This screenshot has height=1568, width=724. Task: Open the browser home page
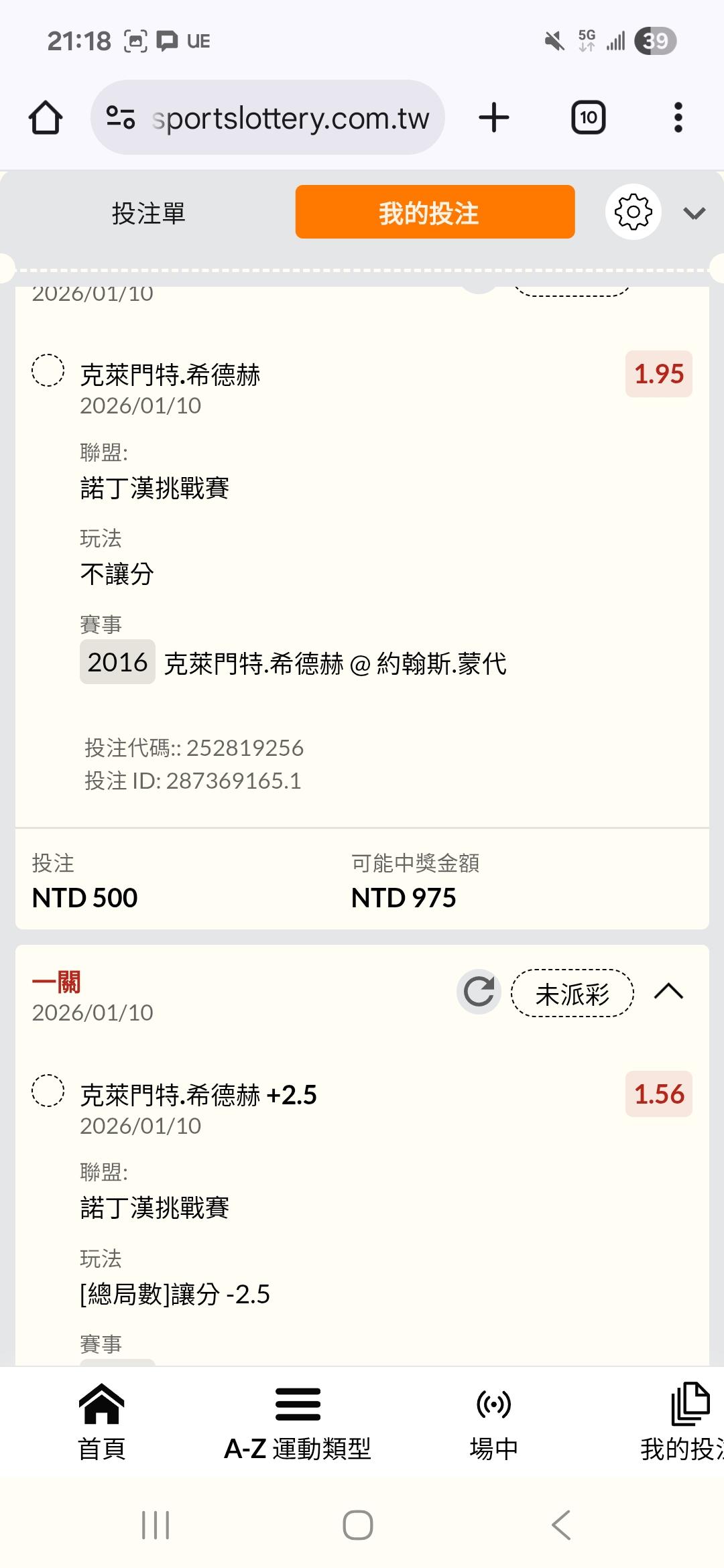point(46,118)
